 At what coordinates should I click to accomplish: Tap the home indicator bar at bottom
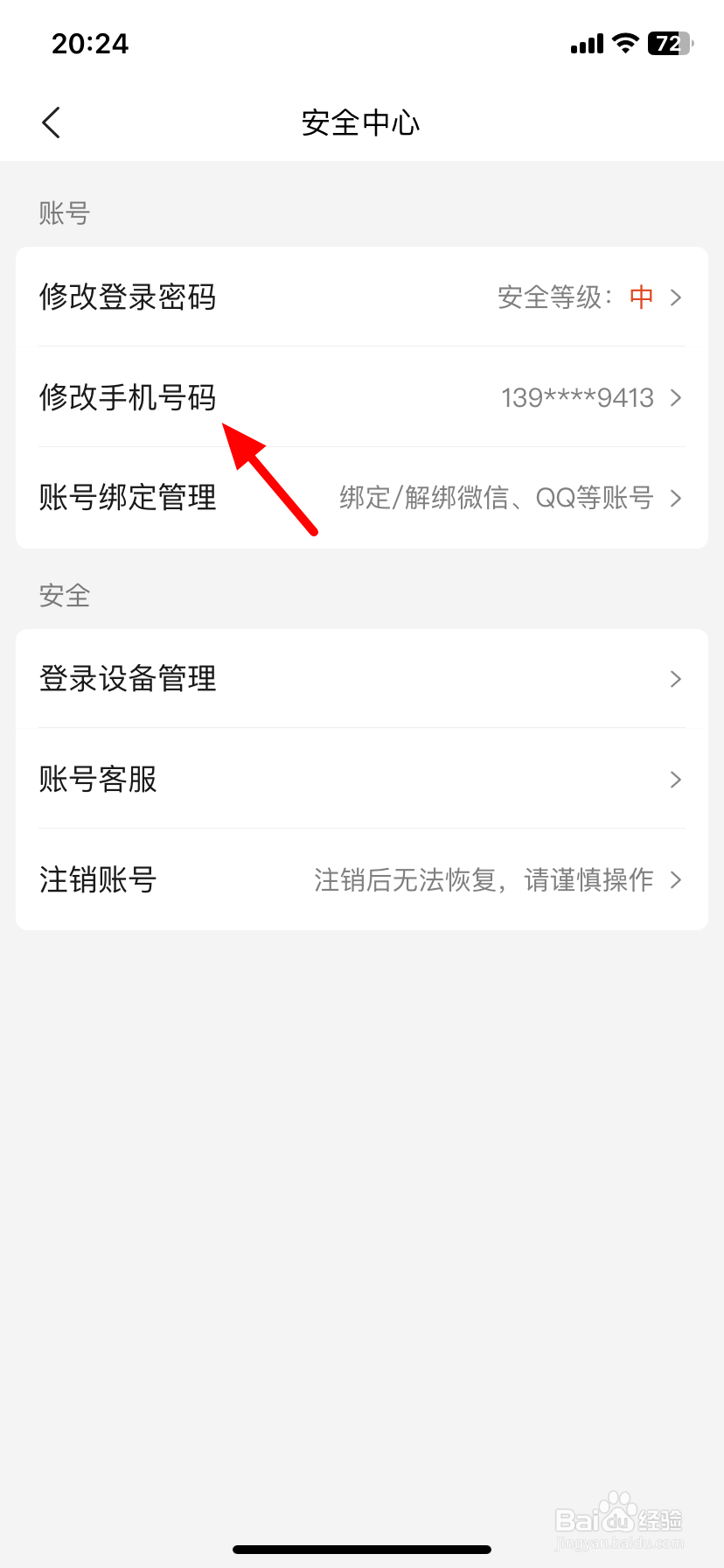pyautogui.click(x=362, y=1547)
